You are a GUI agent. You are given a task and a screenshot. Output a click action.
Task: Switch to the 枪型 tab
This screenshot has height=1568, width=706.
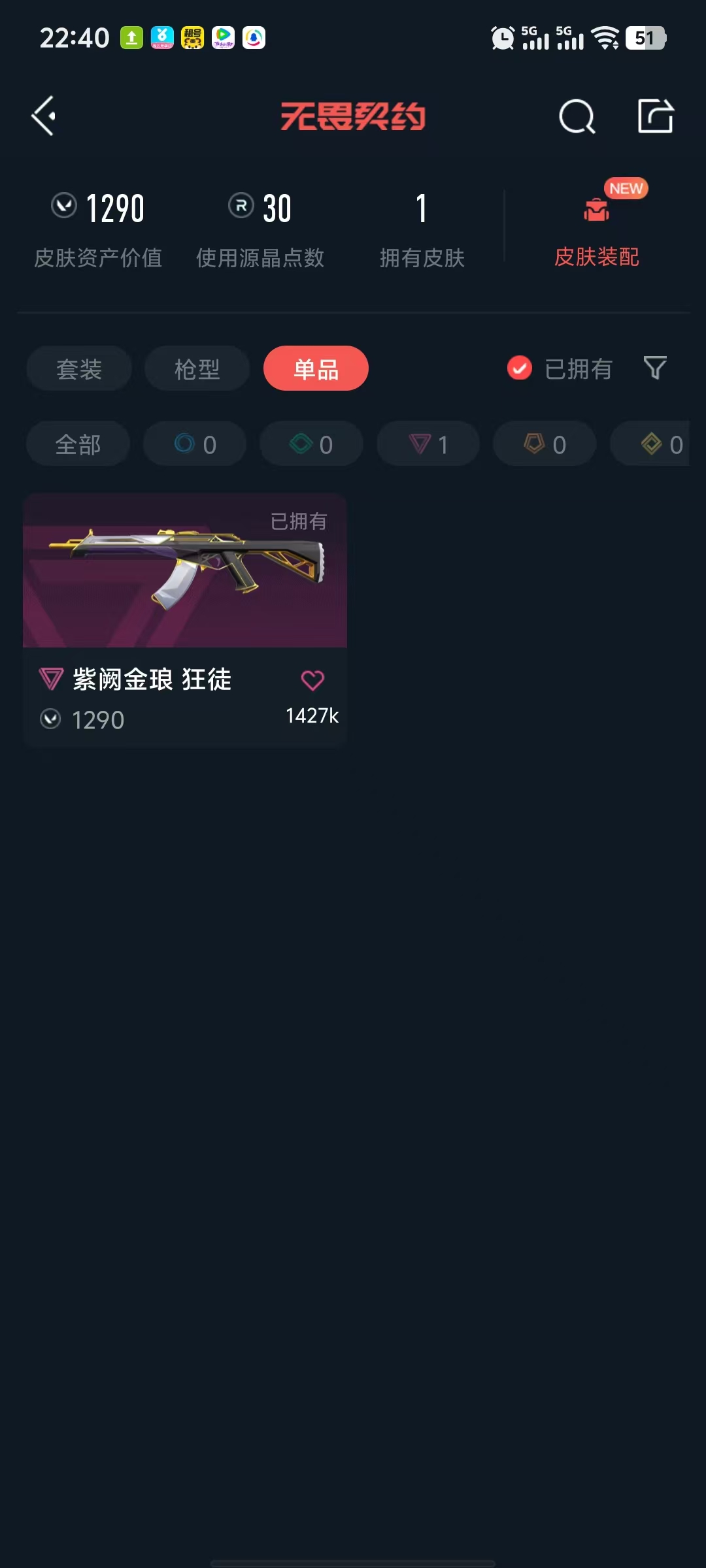pos(197,369)
